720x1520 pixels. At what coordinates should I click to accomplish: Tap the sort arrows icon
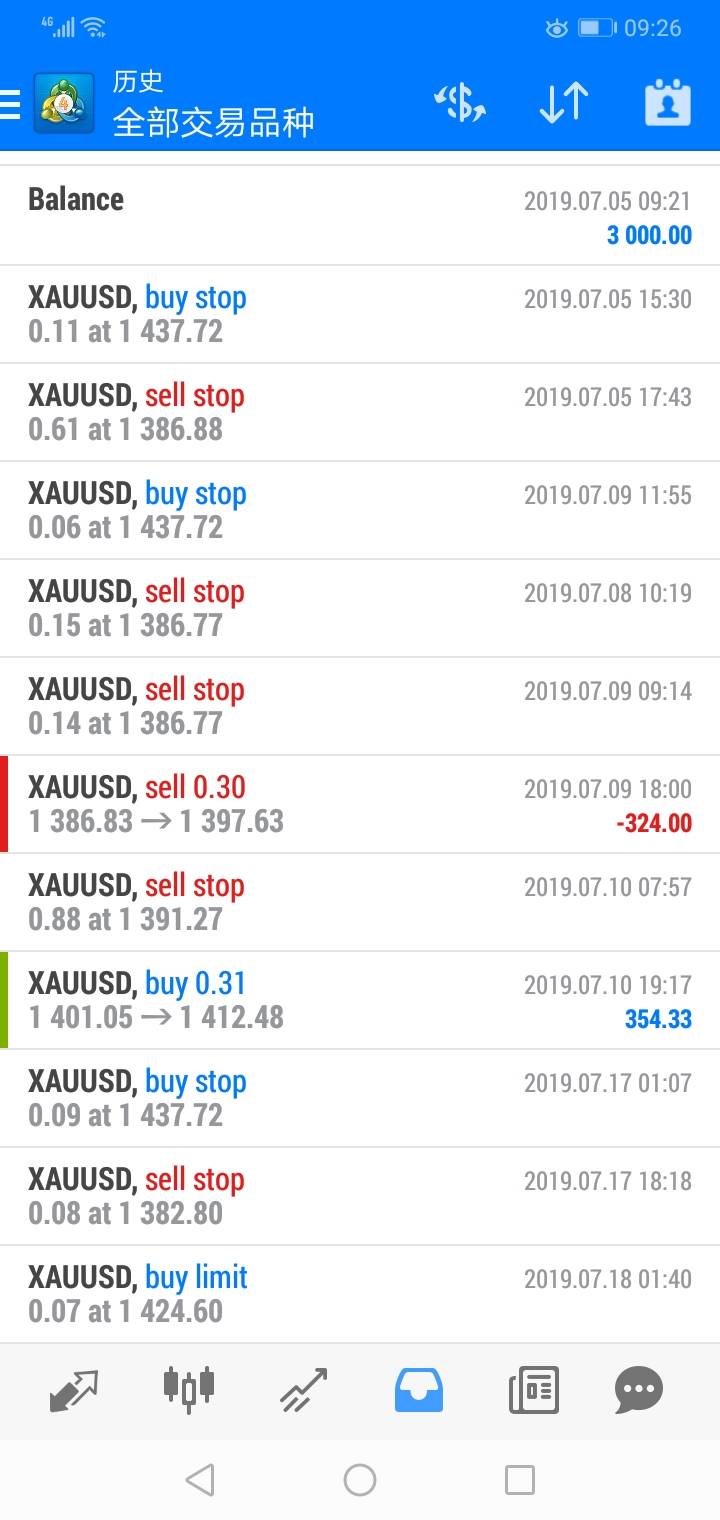coord(563,104)
